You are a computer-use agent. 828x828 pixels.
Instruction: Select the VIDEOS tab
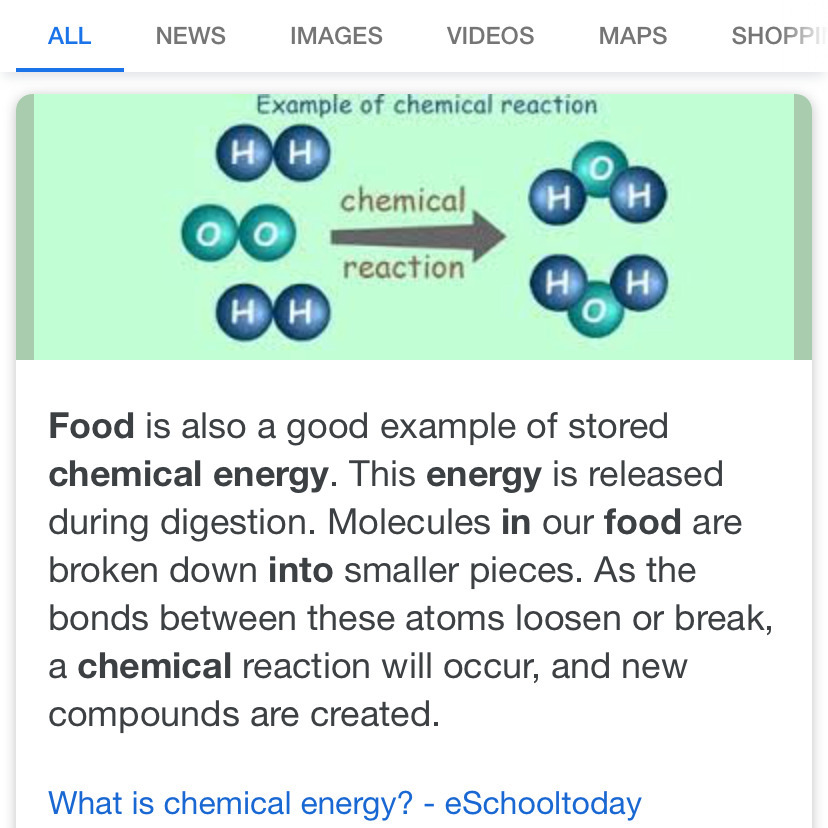click(490, 37)
